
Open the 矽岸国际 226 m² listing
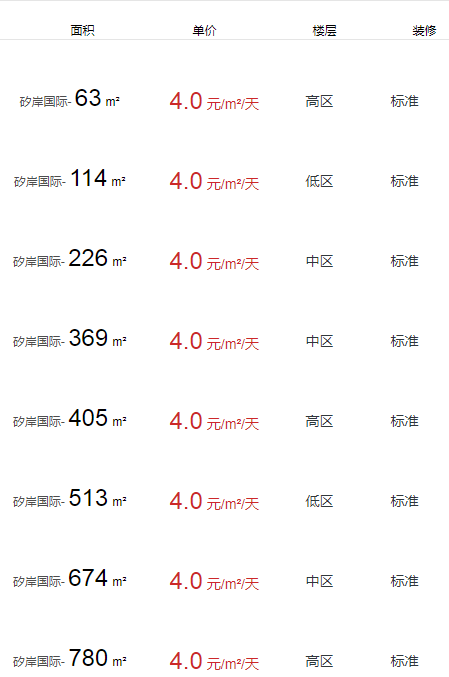tap(70, 259)
